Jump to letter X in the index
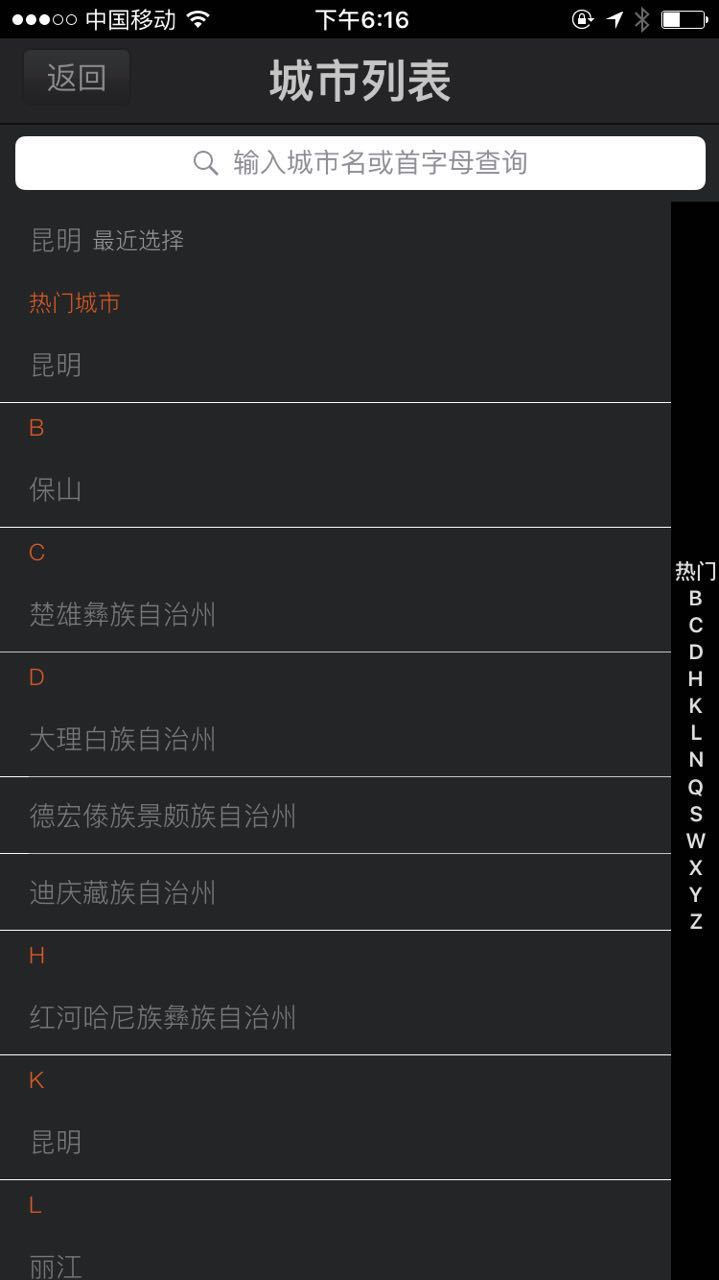The image size is (719, 1280). [695, 868]
